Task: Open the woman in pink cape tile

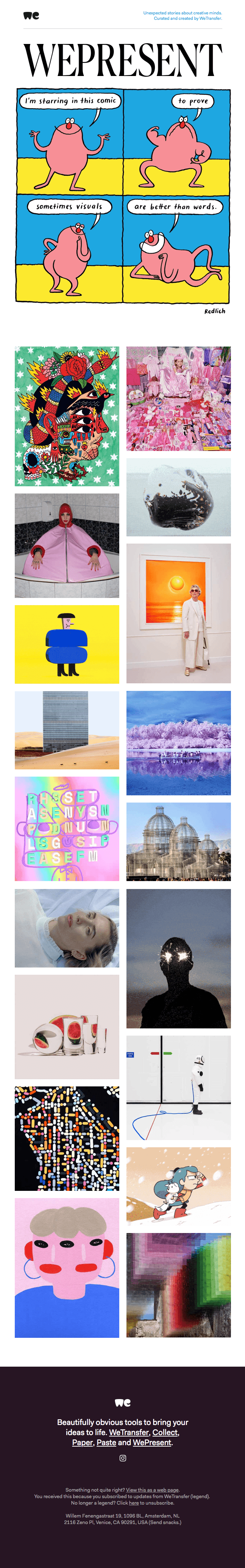Action: [x=67, y=545]
